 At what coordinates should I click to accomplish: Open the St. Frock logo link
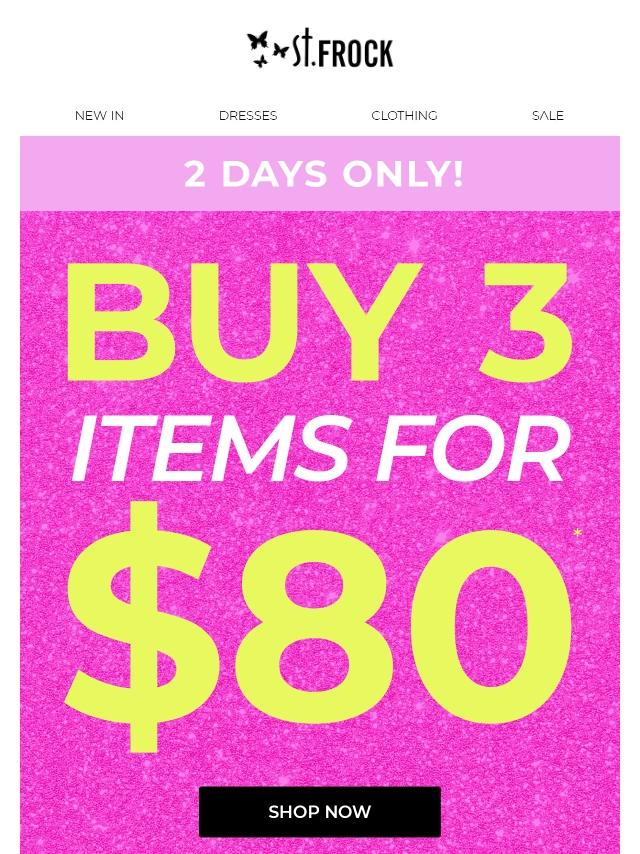tap(320, 49)
